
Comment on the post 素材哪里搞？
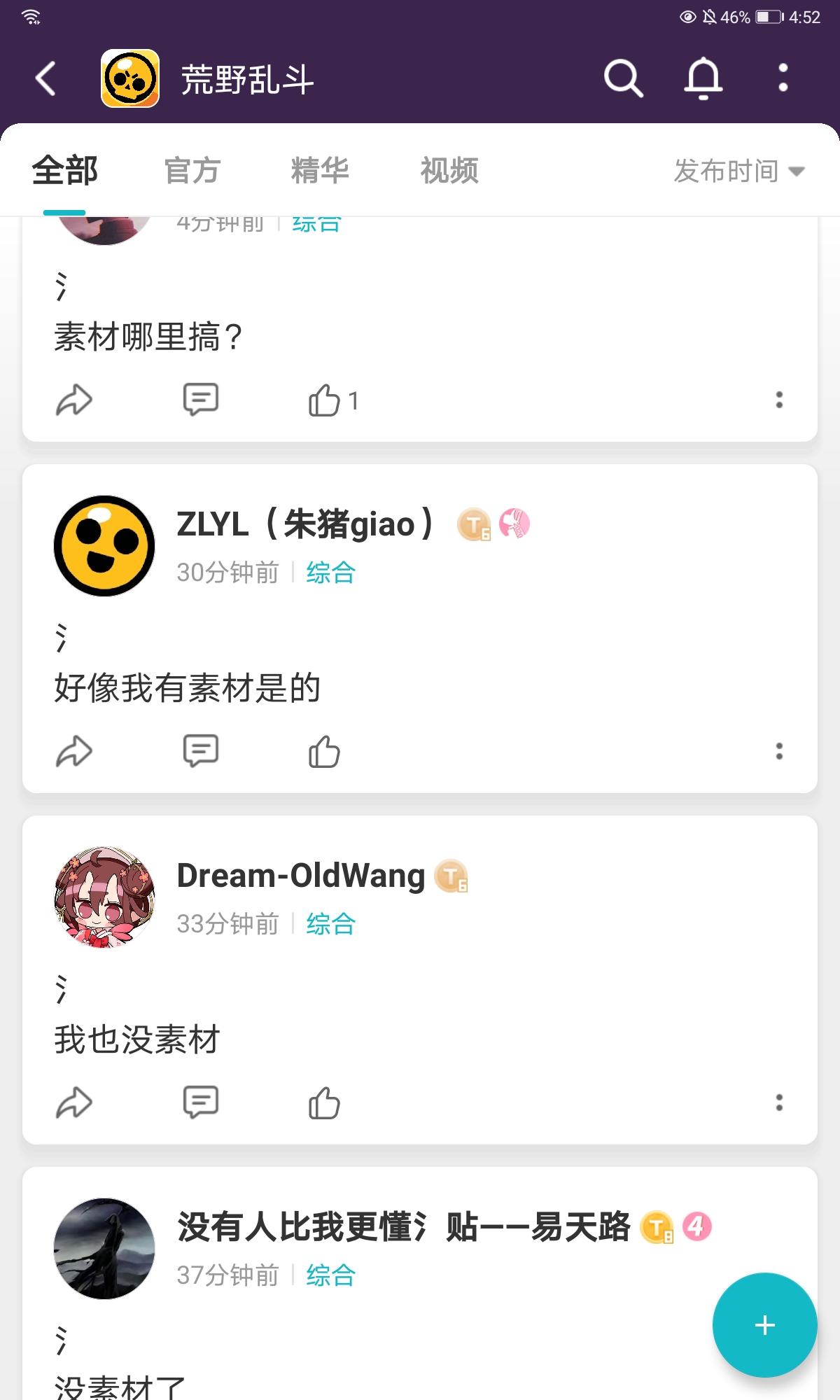[200, 400]
